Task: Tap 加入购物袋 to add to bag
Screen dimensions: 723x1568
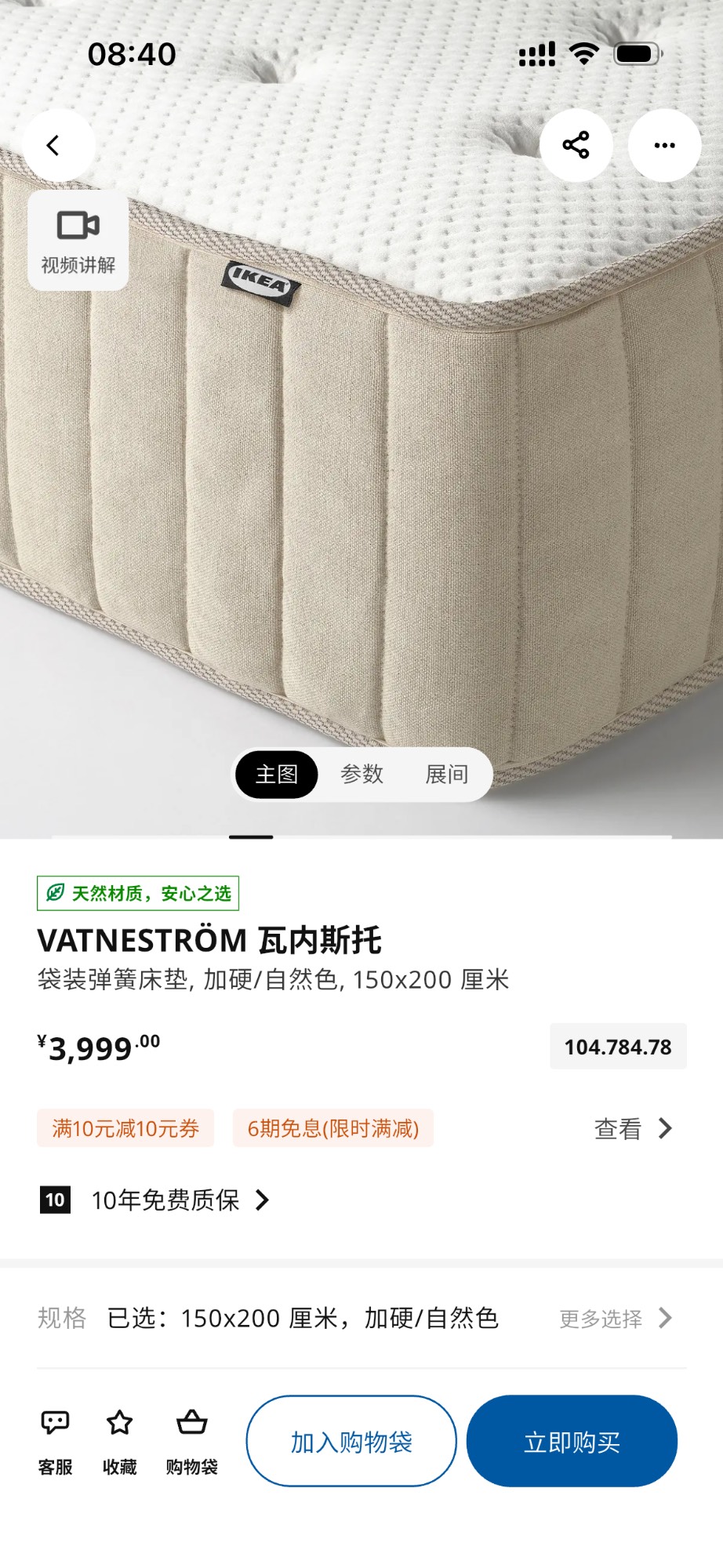Action: (351, 1441)
